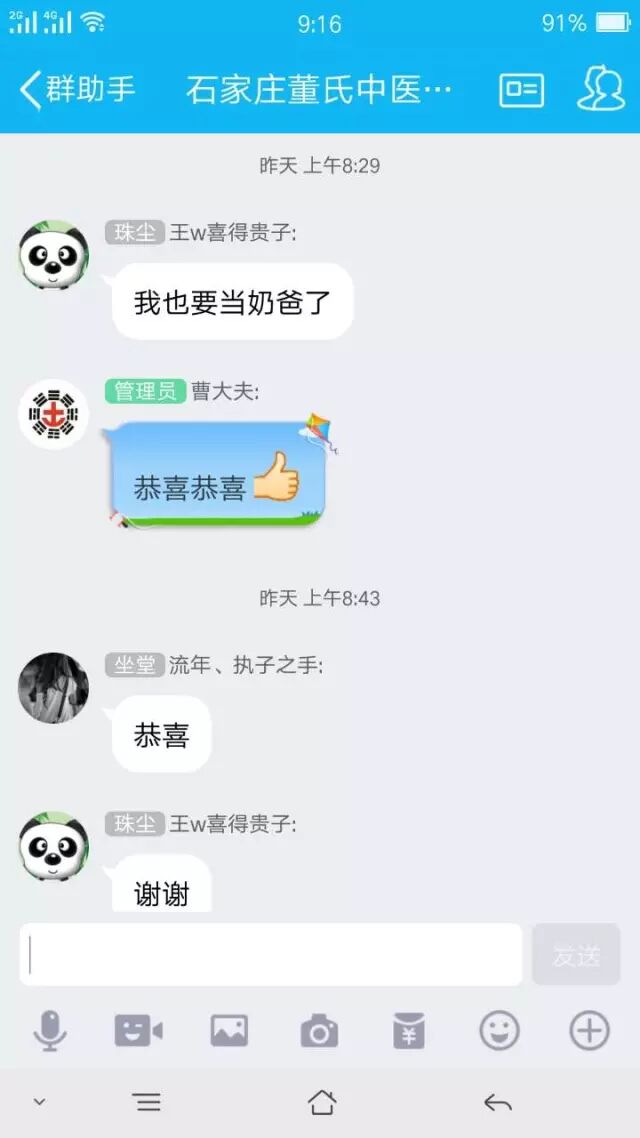Tap the system back arrow
640x1138 pixels.
pos(498,1103)
